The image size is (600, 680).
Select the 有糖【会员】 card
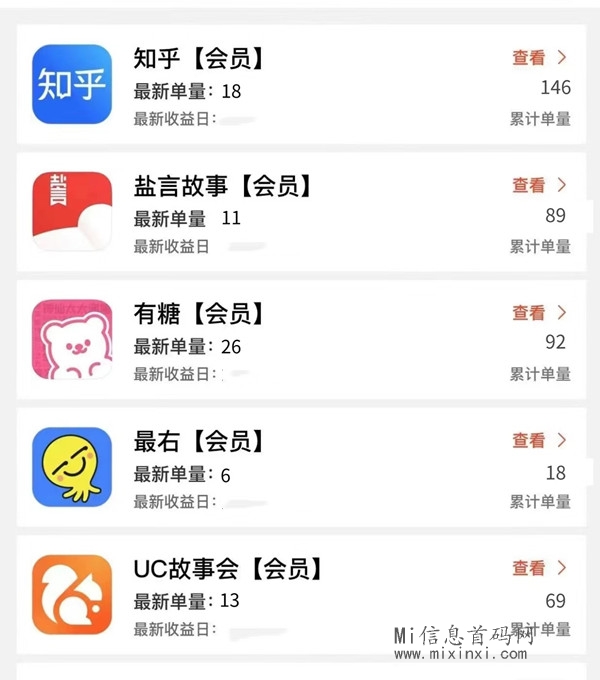point(300,340)
